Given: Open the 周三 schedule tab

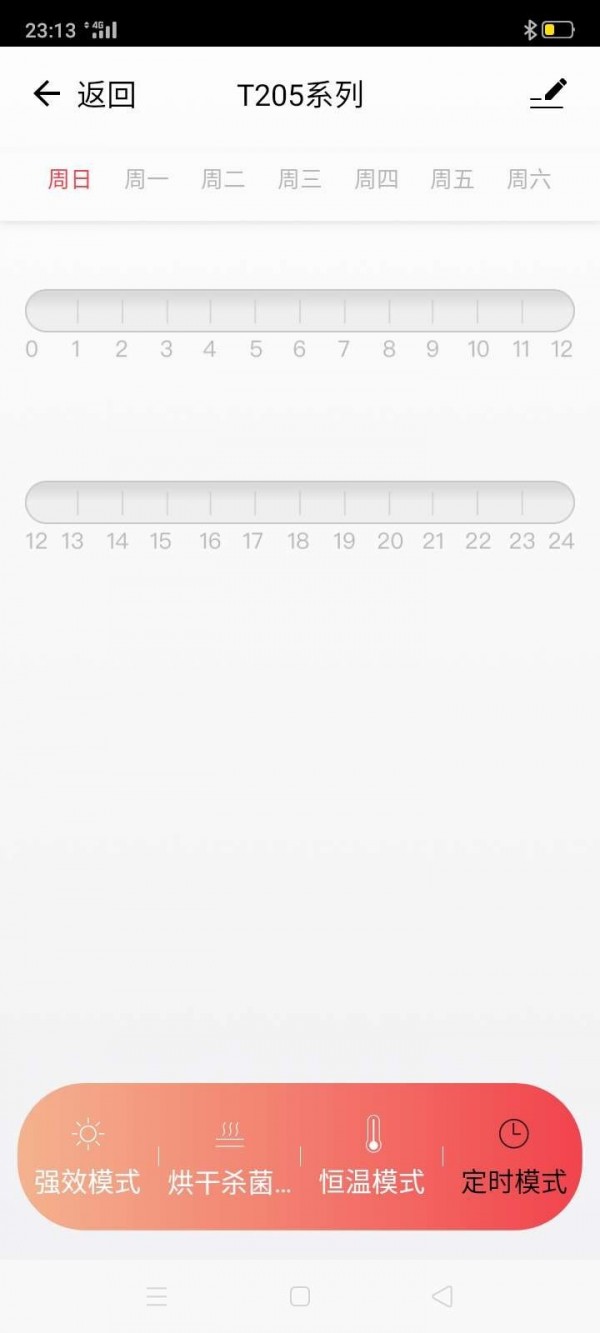Looking at the screenshot, I should 300,180.
